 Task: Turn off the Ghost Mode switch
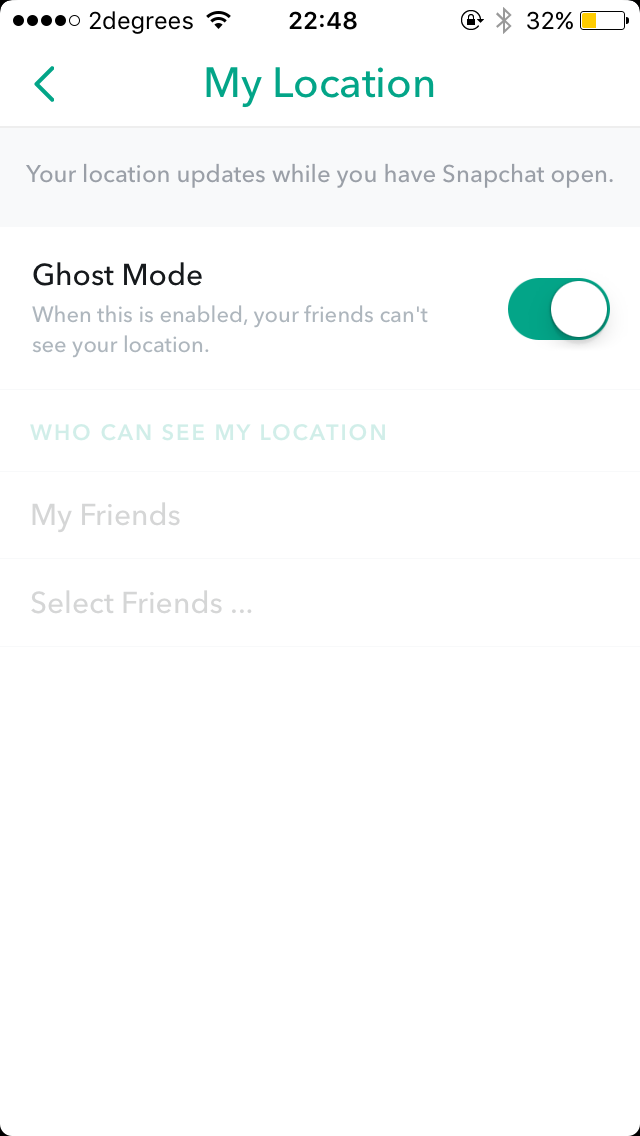pos(559,309)
